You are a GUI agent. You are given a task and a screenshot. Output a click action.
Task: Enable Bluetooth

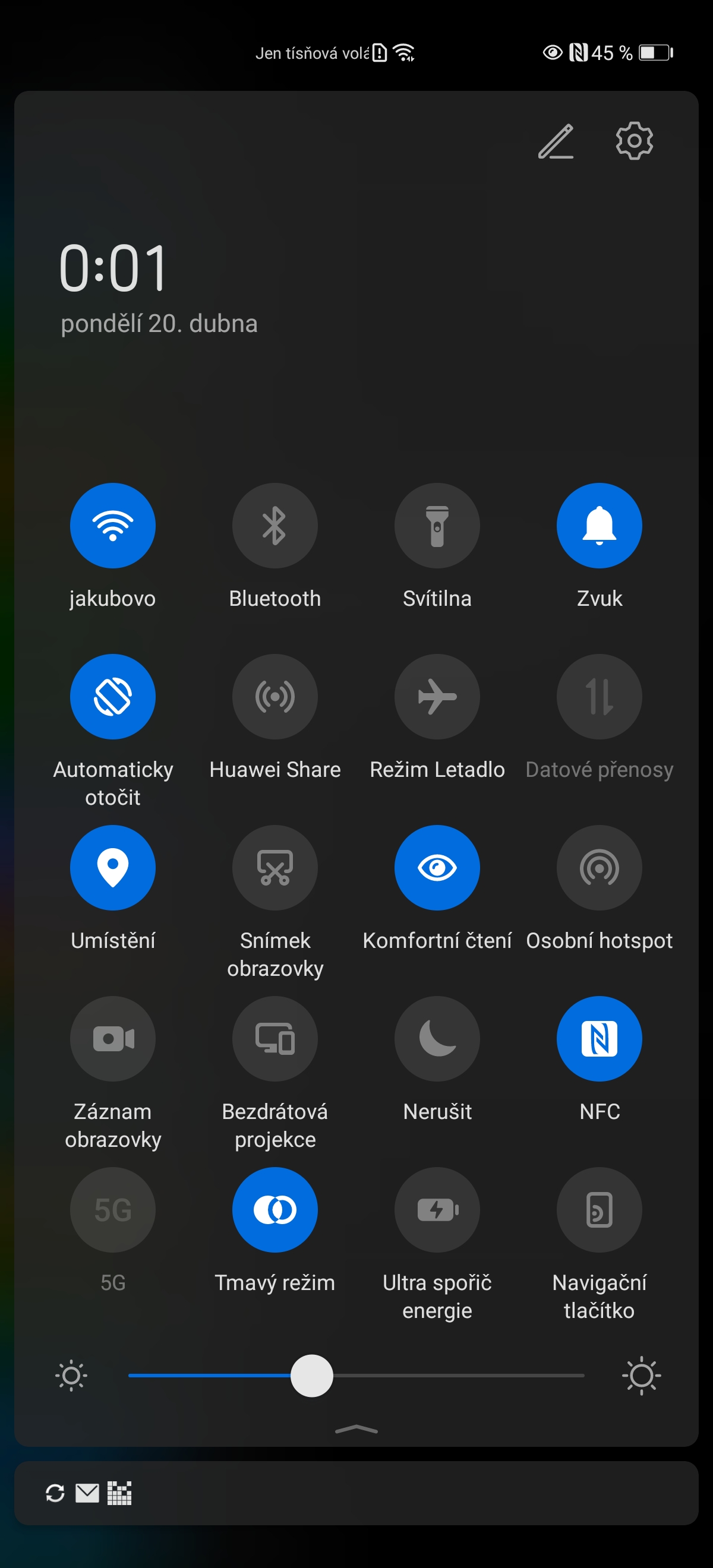pyautogui.click(x=275, y=525)
